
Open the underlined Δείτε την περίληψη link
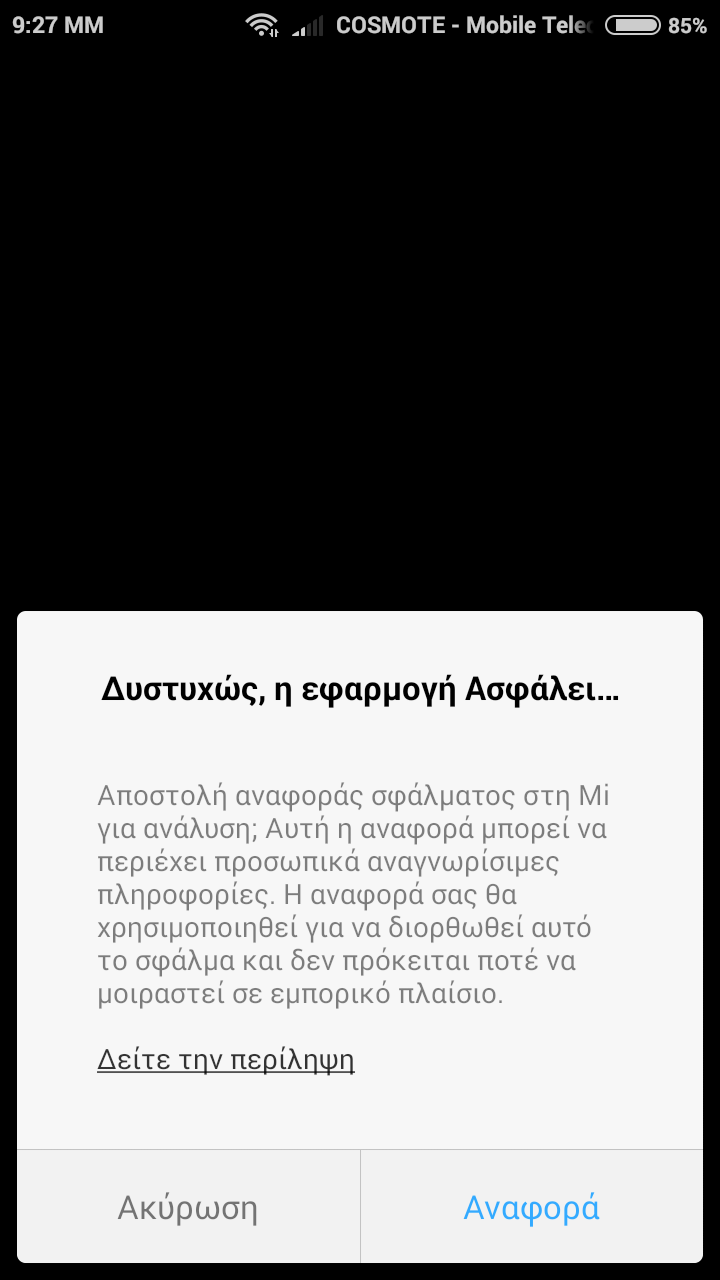coord(226,1060)
